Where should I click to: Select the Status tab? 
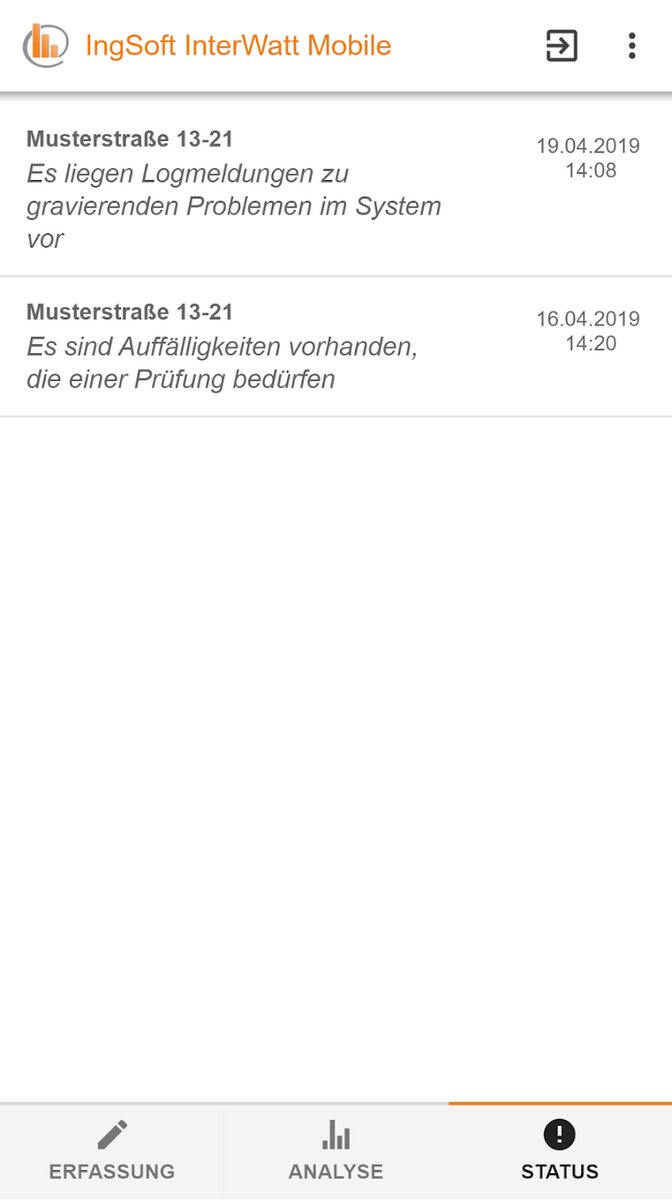[x=560, y=1152]
